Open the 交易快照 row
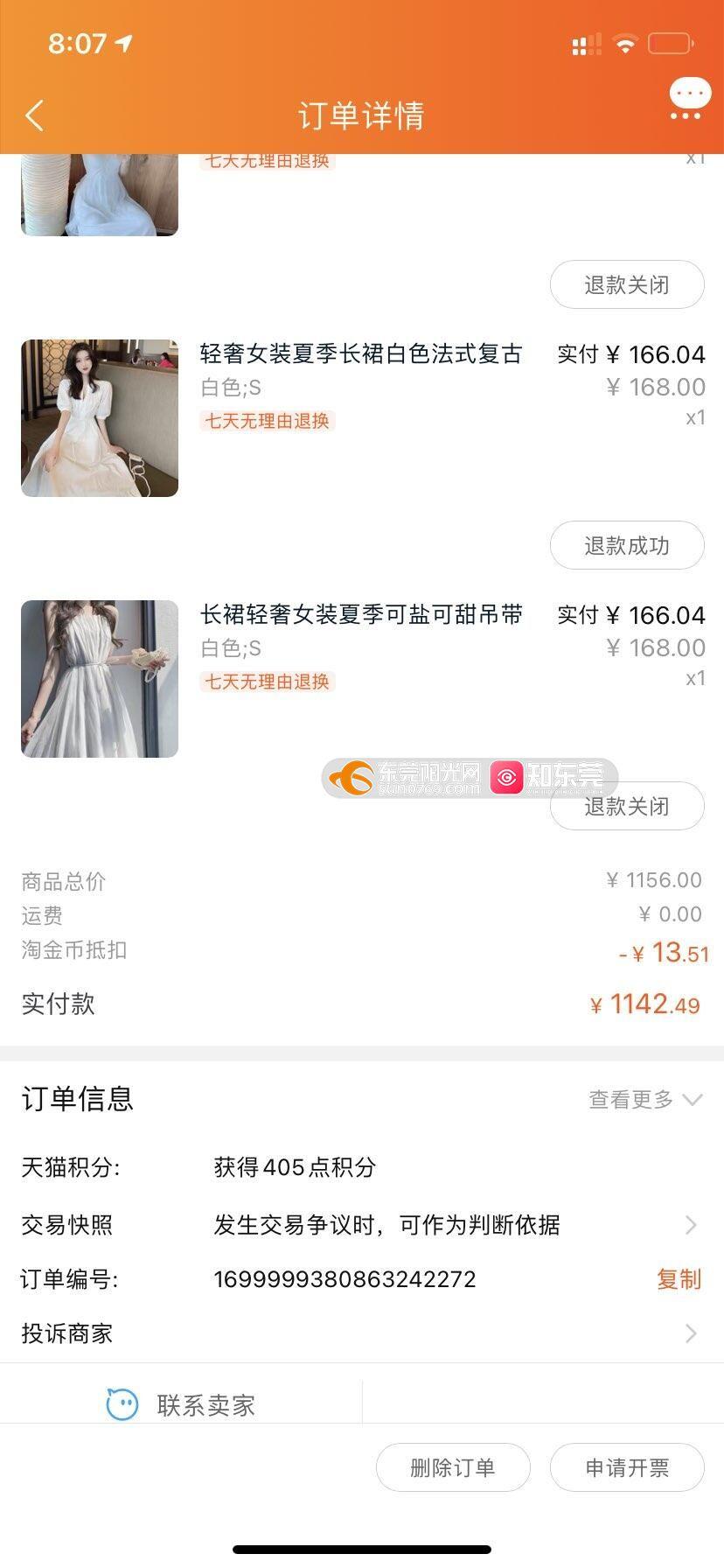 tap(362, 1225)
